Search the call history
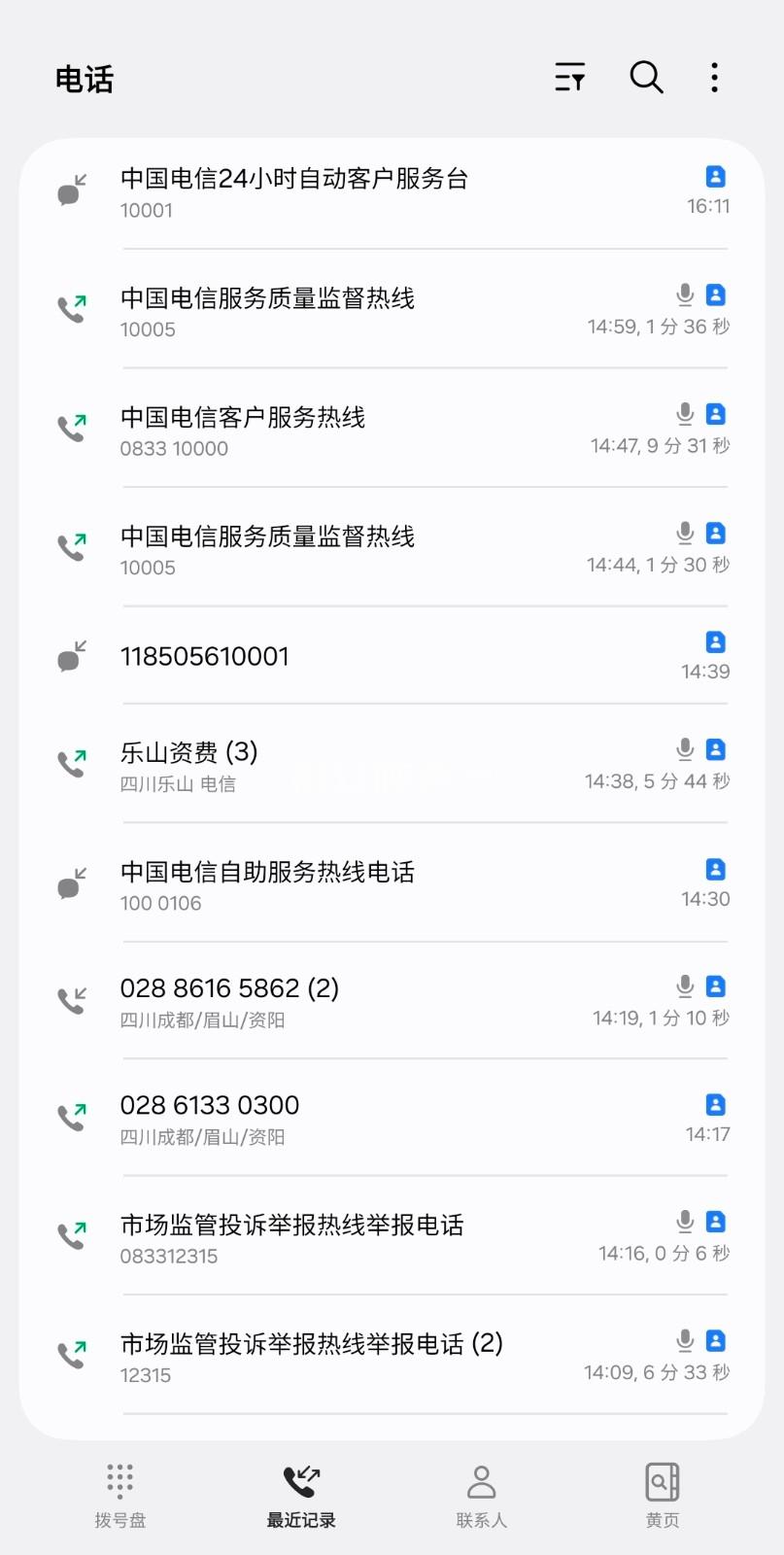The height and width of the screenshot is (1555, 784). tap(646, 77)
